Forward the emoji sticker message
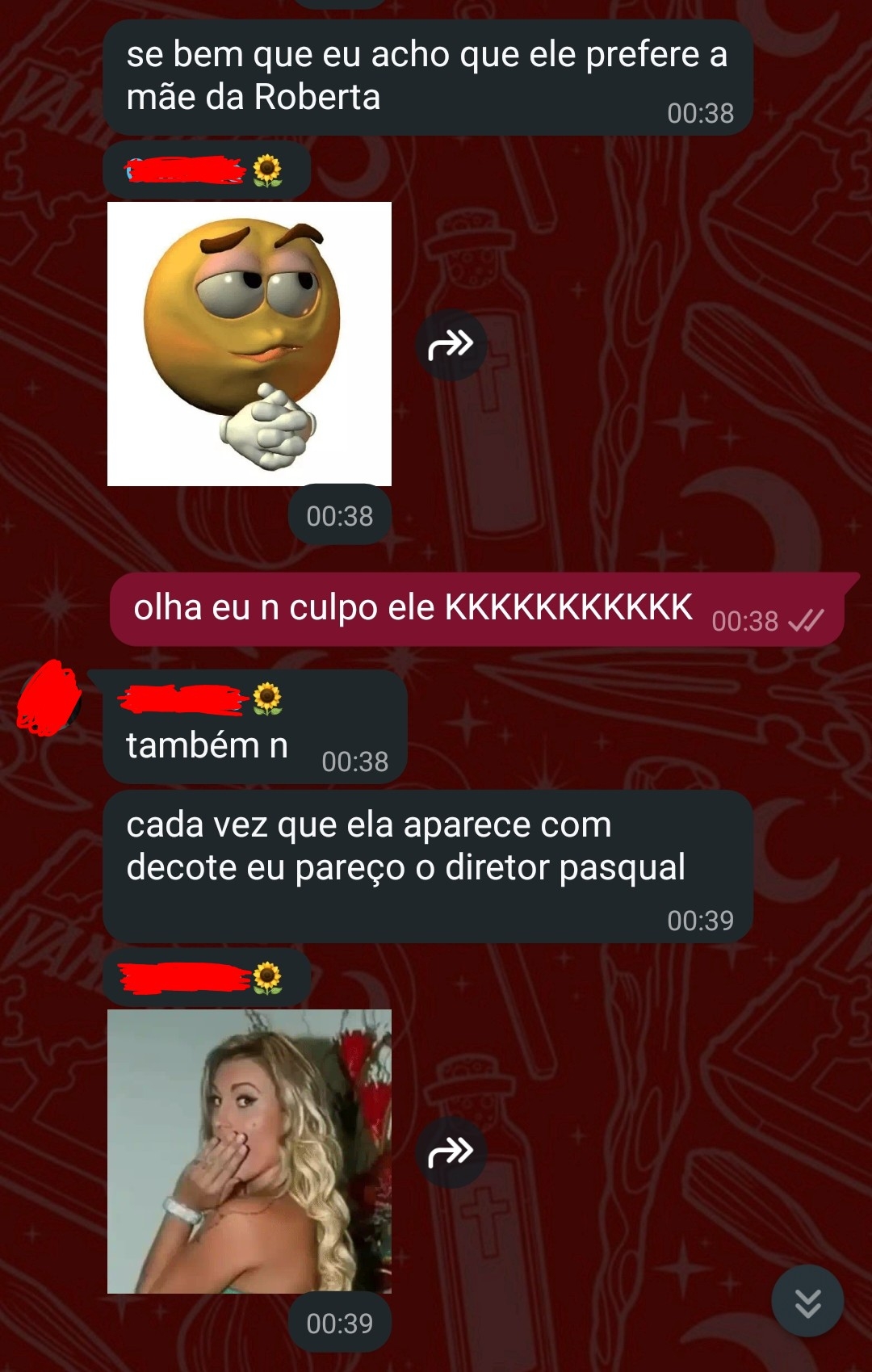Image resolution: width=872 pixels, height=1372 pixels. tap(451, 345)
